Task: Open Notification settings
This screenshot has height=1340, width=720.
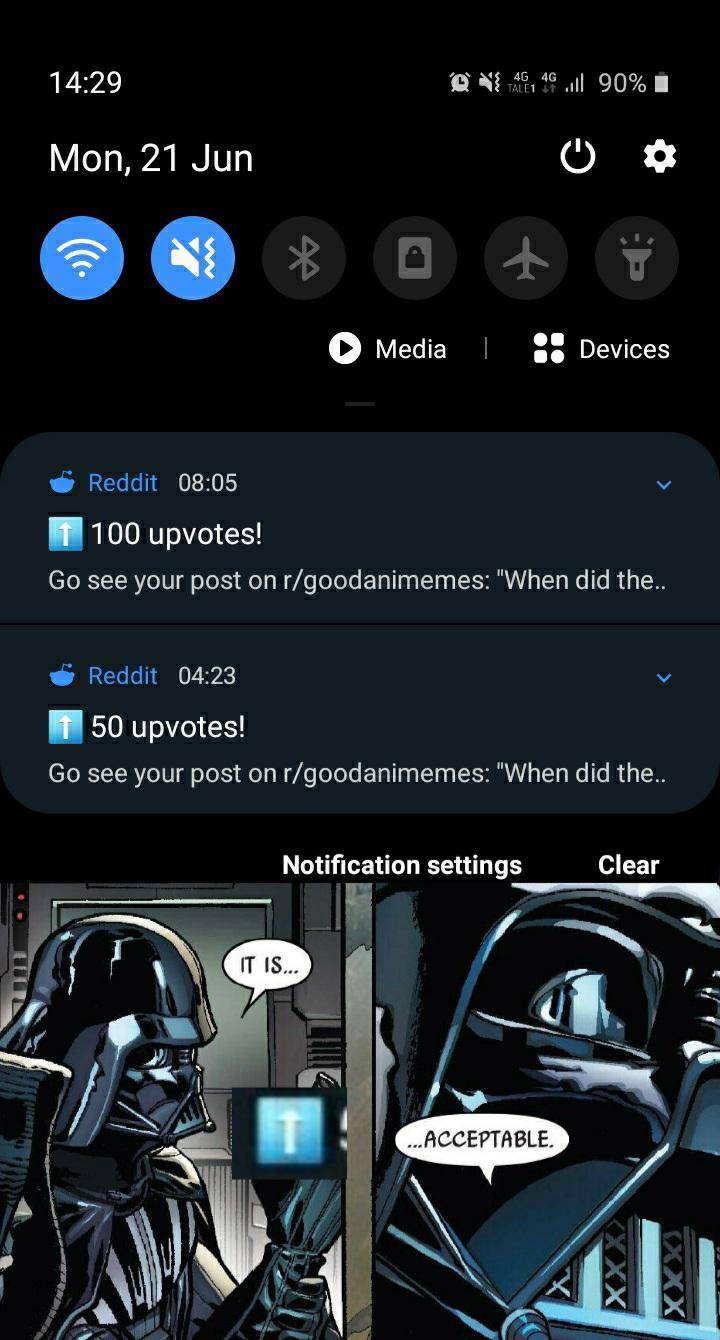Action: pos(402,865)
